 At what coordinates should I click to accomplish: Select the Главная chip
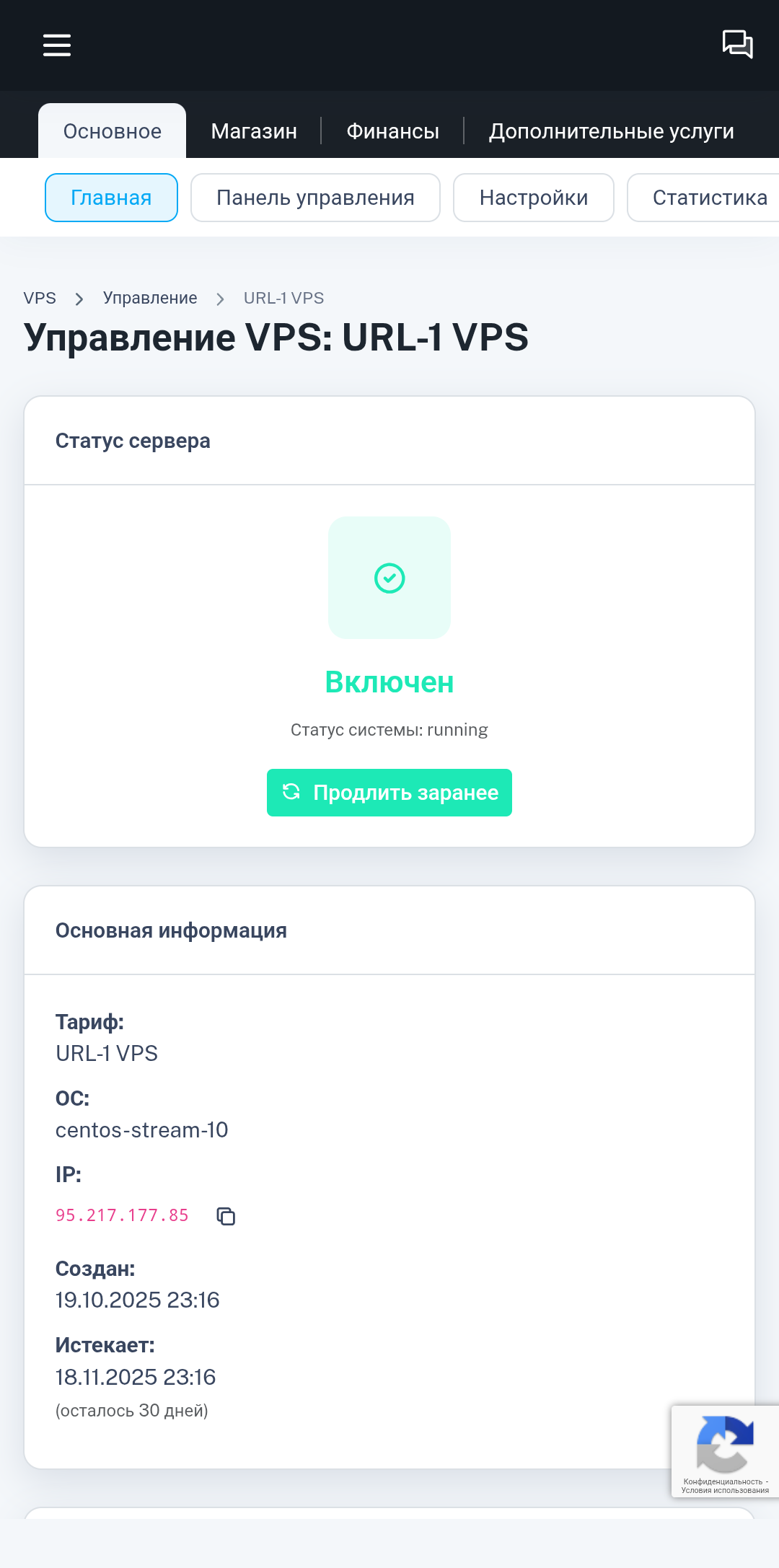click(x=111, y=198)
